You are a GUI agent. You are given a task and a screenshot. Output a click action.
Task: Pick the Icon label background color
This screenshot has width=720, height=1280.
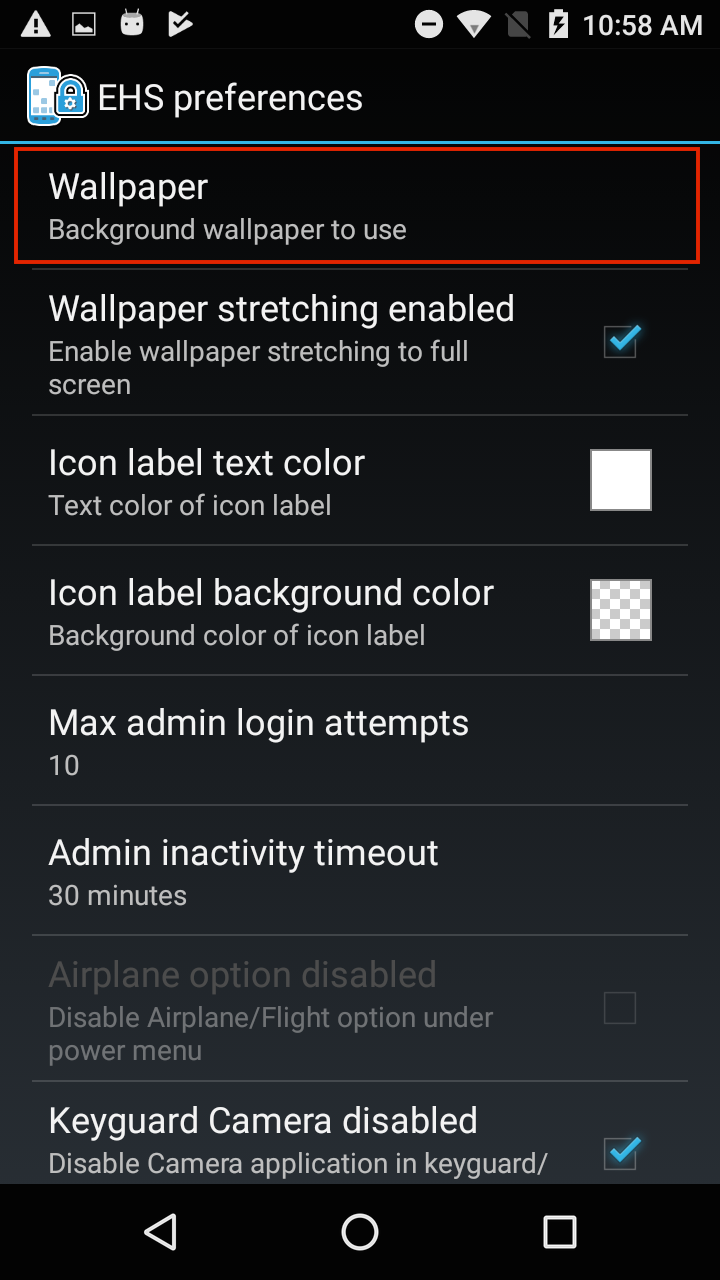[620, 610]
